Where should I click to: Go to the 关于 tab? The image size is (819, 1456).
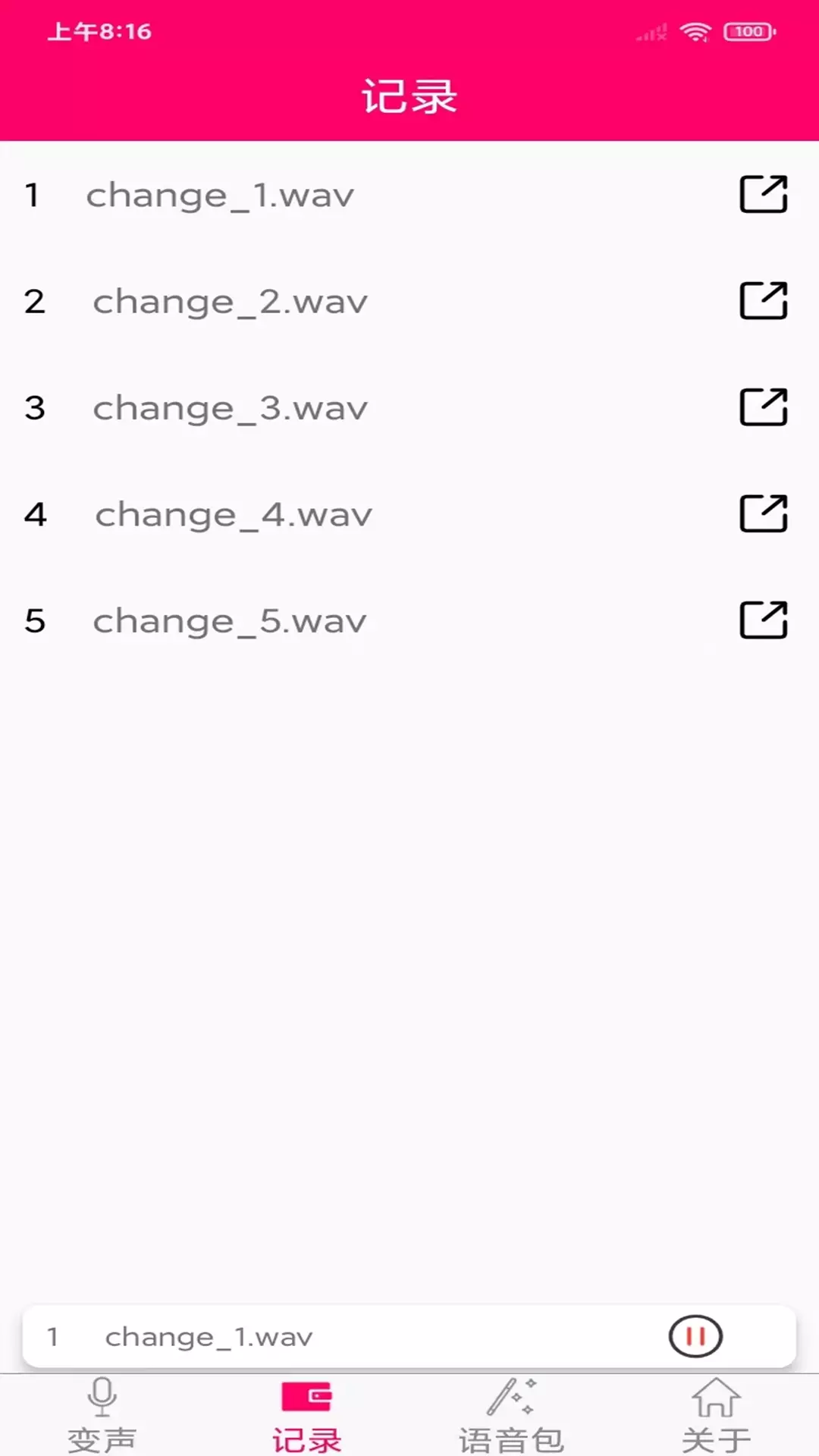click(717, 1416)
